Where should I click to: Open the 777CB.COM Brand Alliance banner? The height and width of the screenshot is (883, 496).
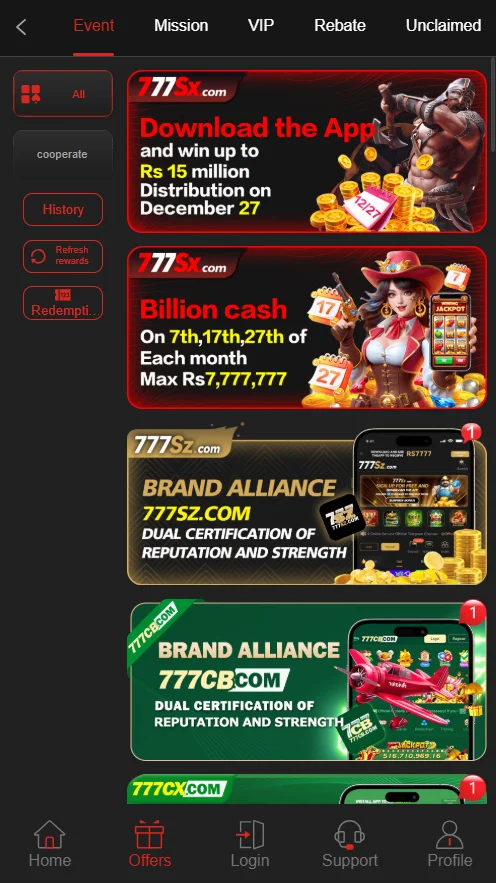click(307, 681)
